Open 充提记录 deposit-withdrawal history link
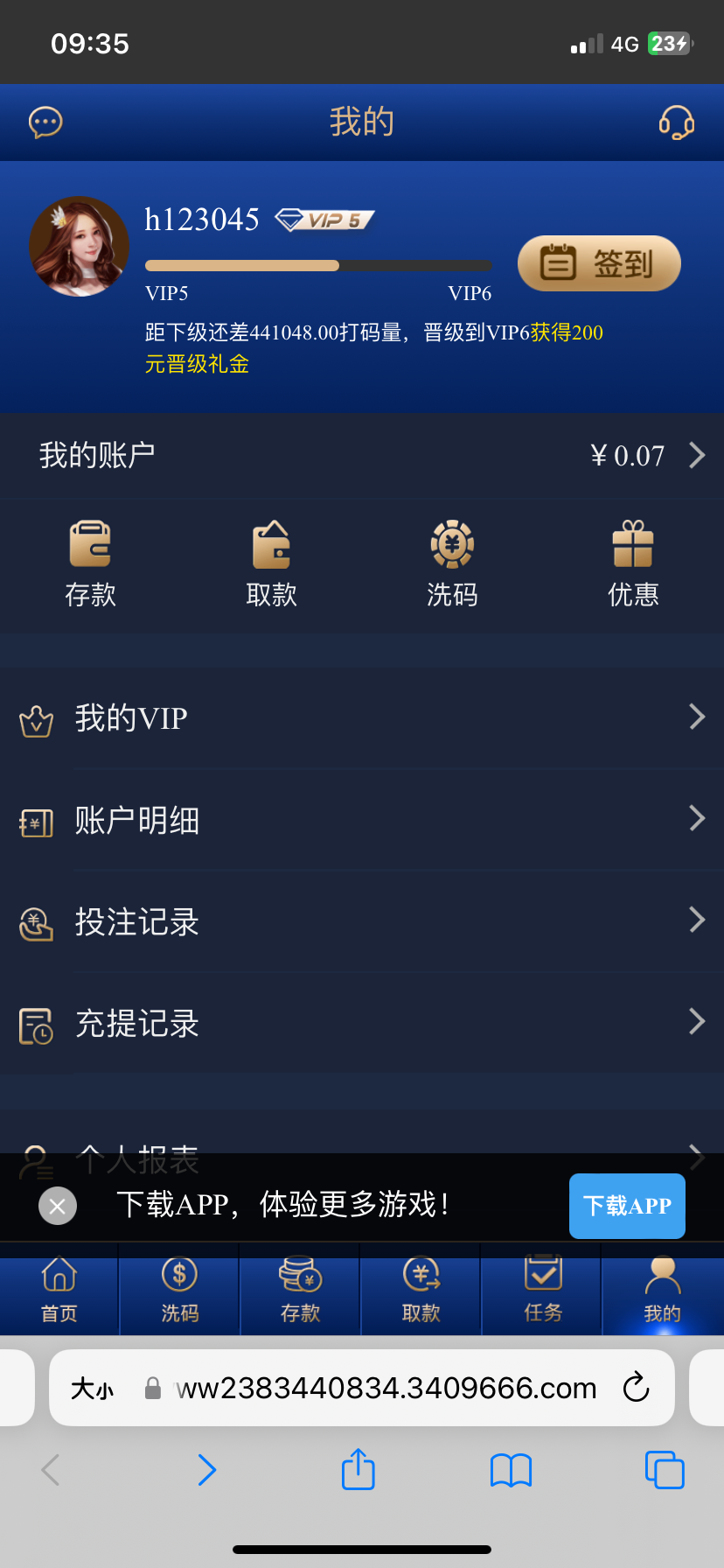724x1568 pixels. [x=362, y=1024]
